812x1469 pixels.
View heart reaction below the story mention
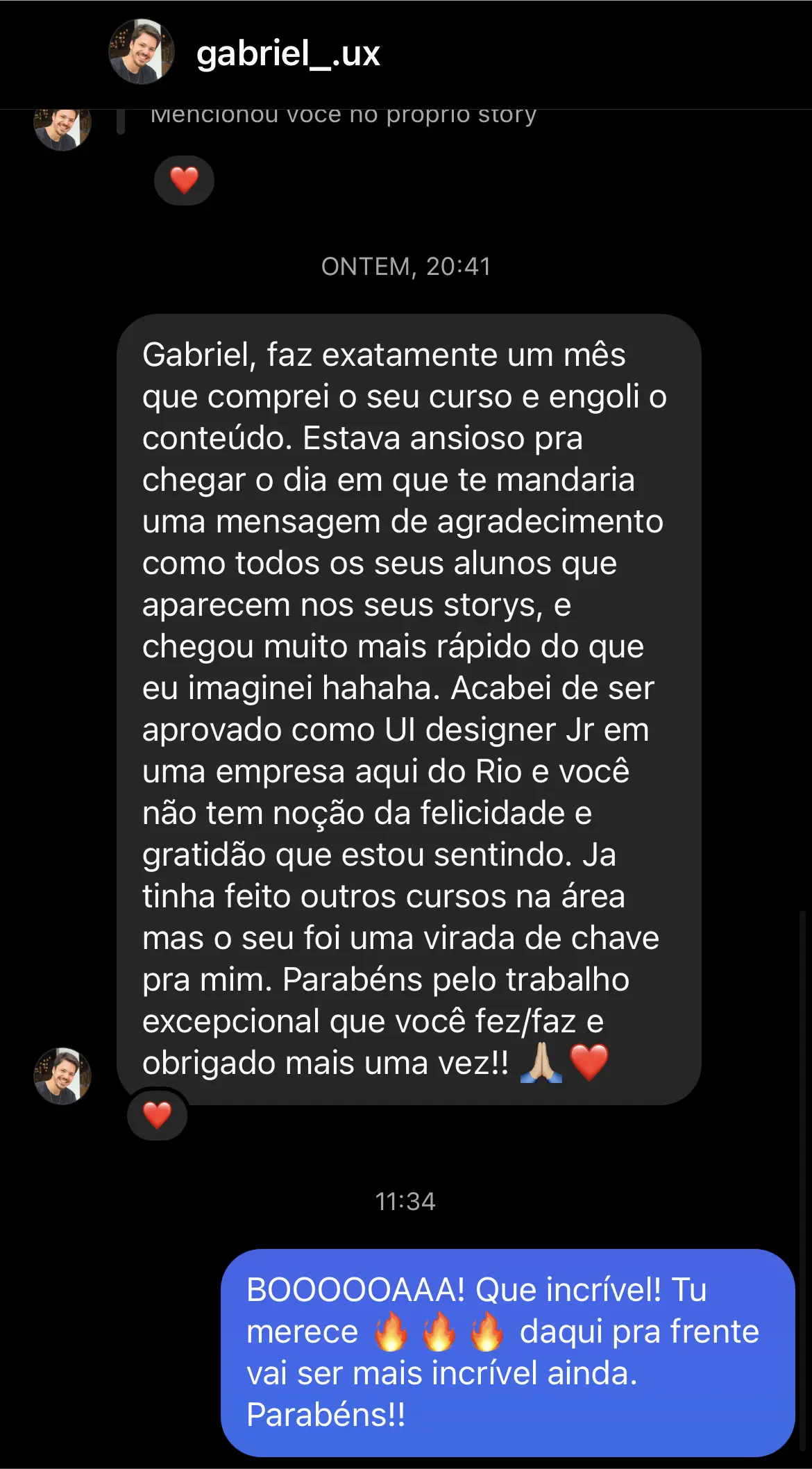(x=184, y=181)
